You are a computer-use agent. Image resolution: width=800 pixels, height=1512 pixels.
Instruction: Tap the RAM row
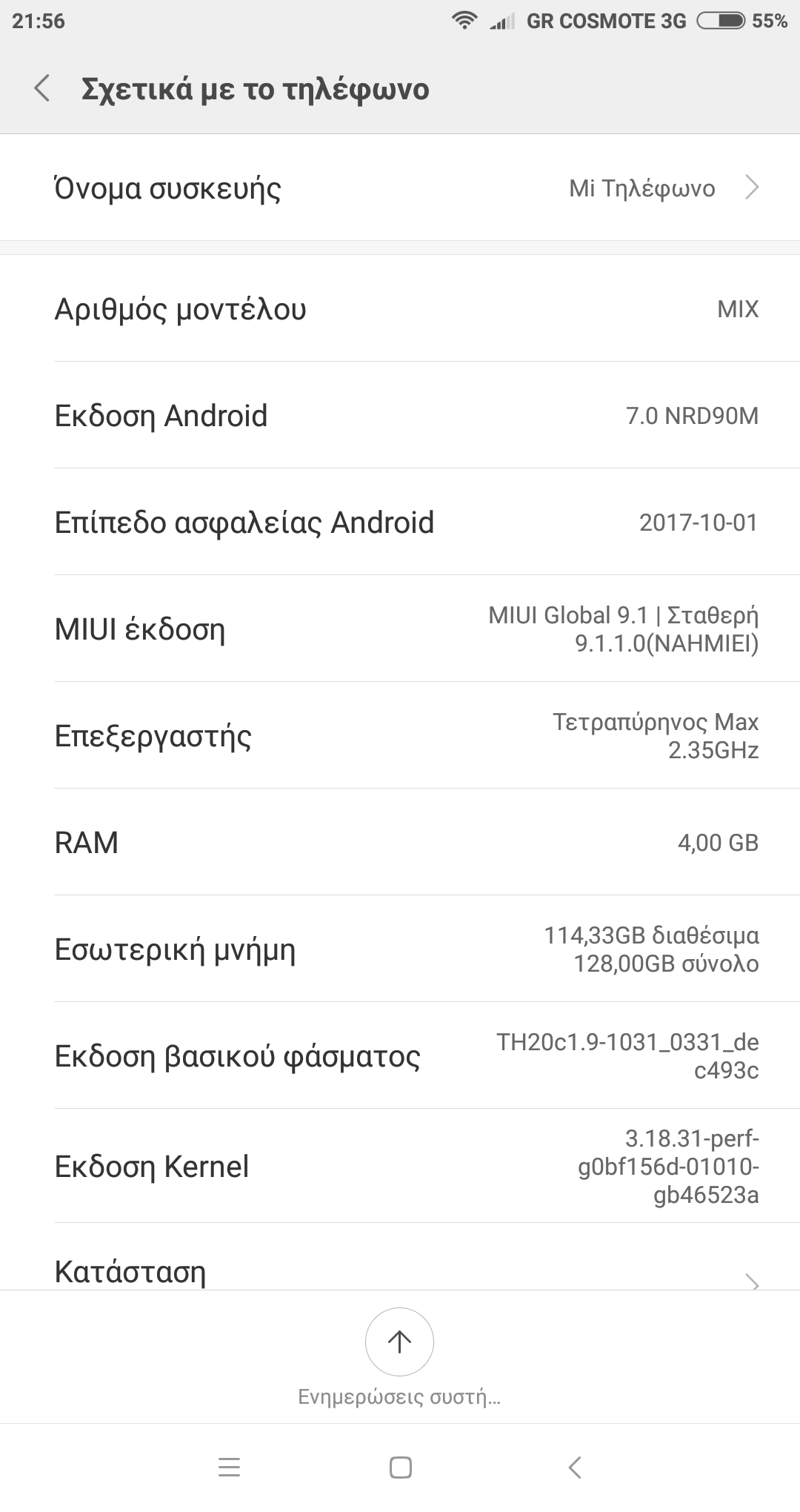point(400,843)
